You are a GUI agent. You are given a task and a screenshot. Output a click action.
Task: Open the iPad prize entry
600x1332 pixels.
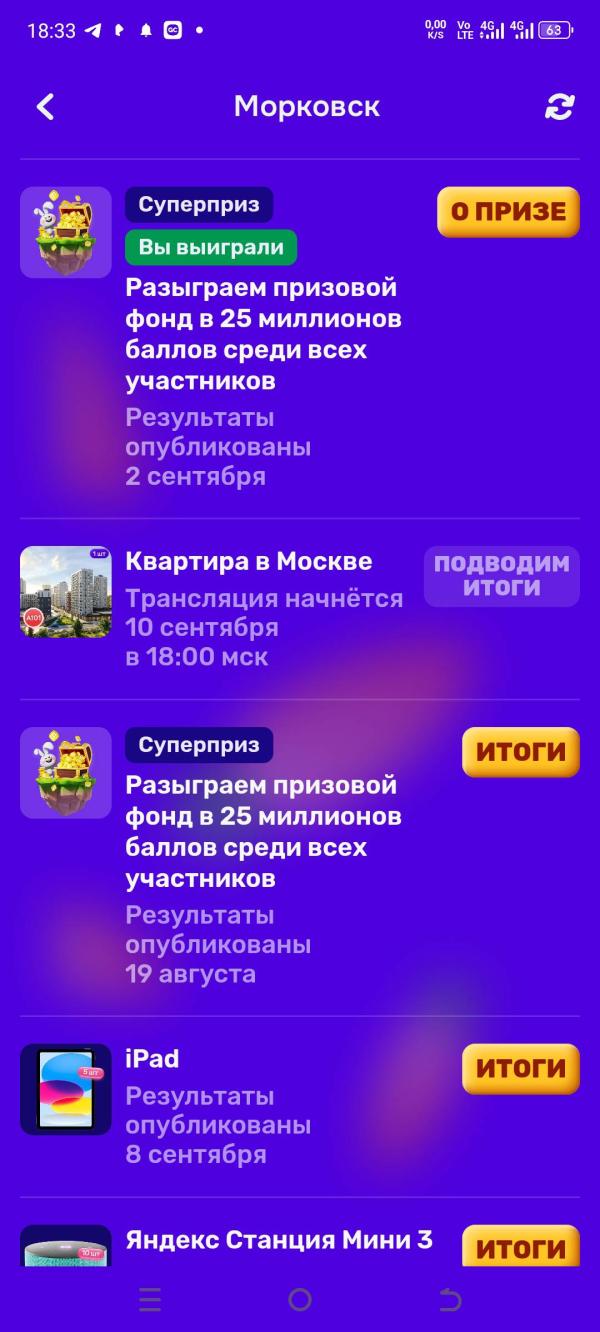tap(152, 1059)
